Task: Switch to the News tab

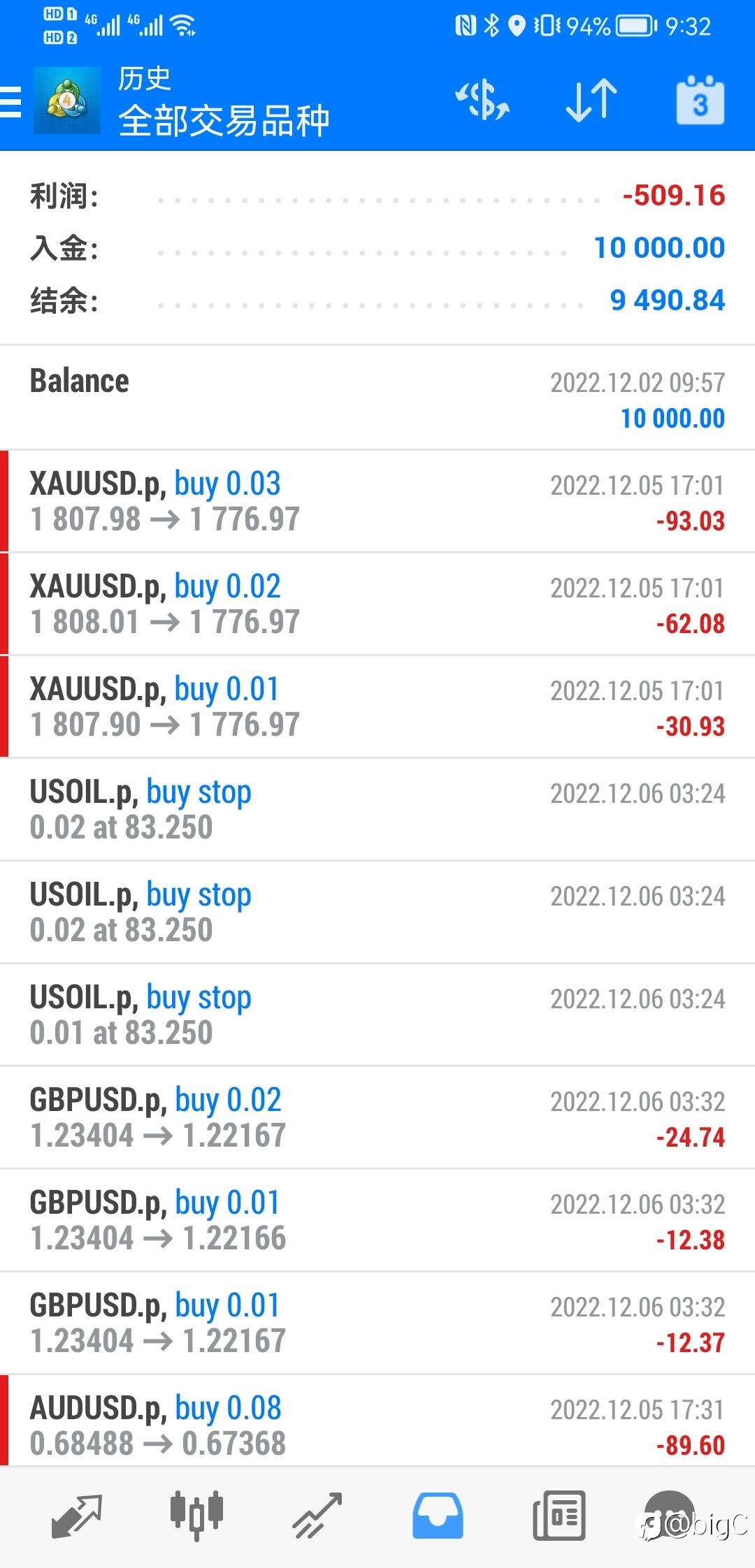Action: pyautogui.click(x=559, y=1516)
